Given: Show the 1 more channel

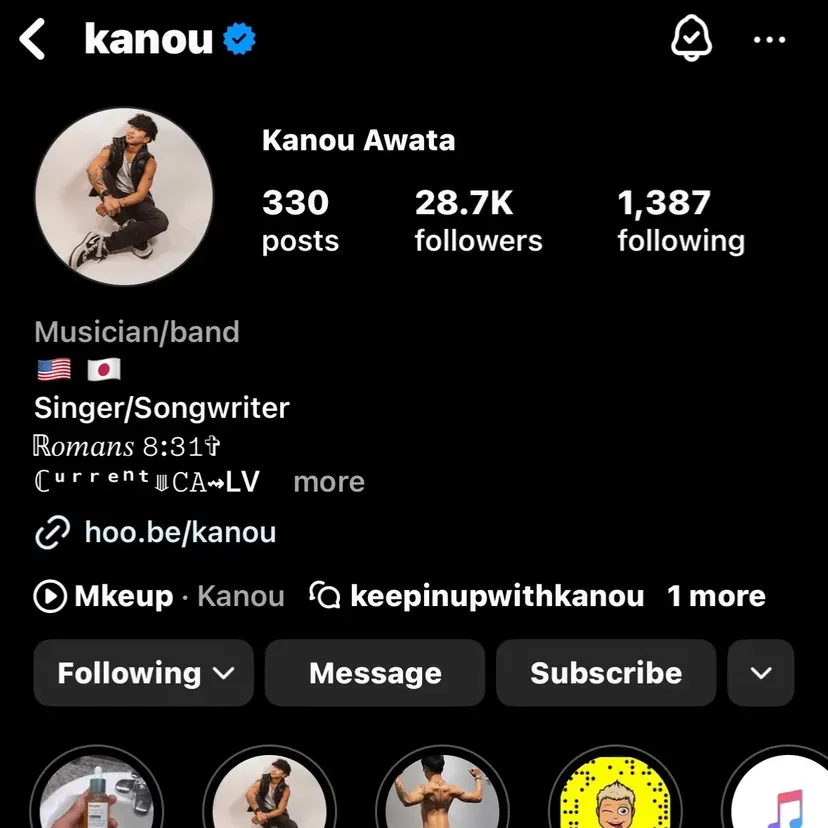Looking at the screenshot, I should tap(716, 597).
